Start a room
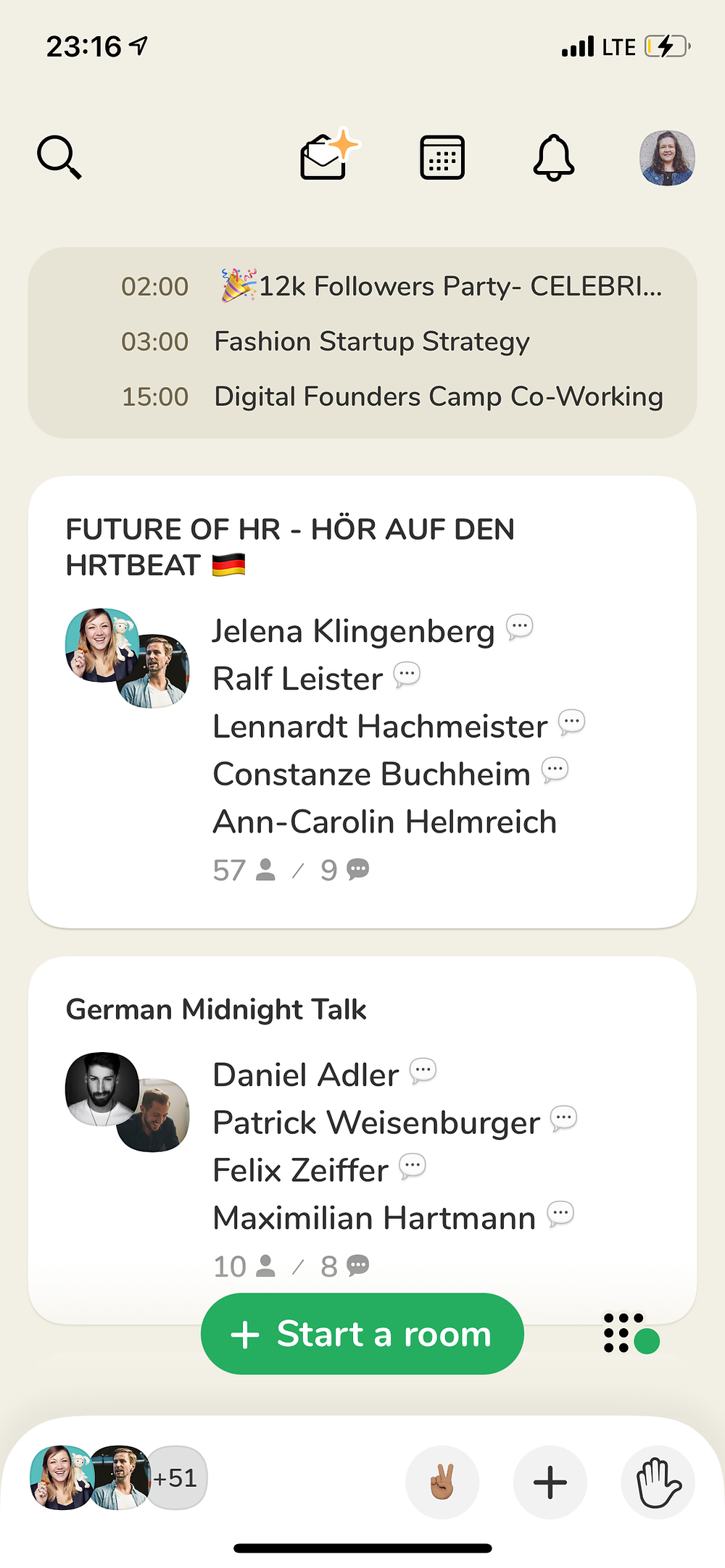This screenshot has width=725, height=1568. (x=362, y=1334)
